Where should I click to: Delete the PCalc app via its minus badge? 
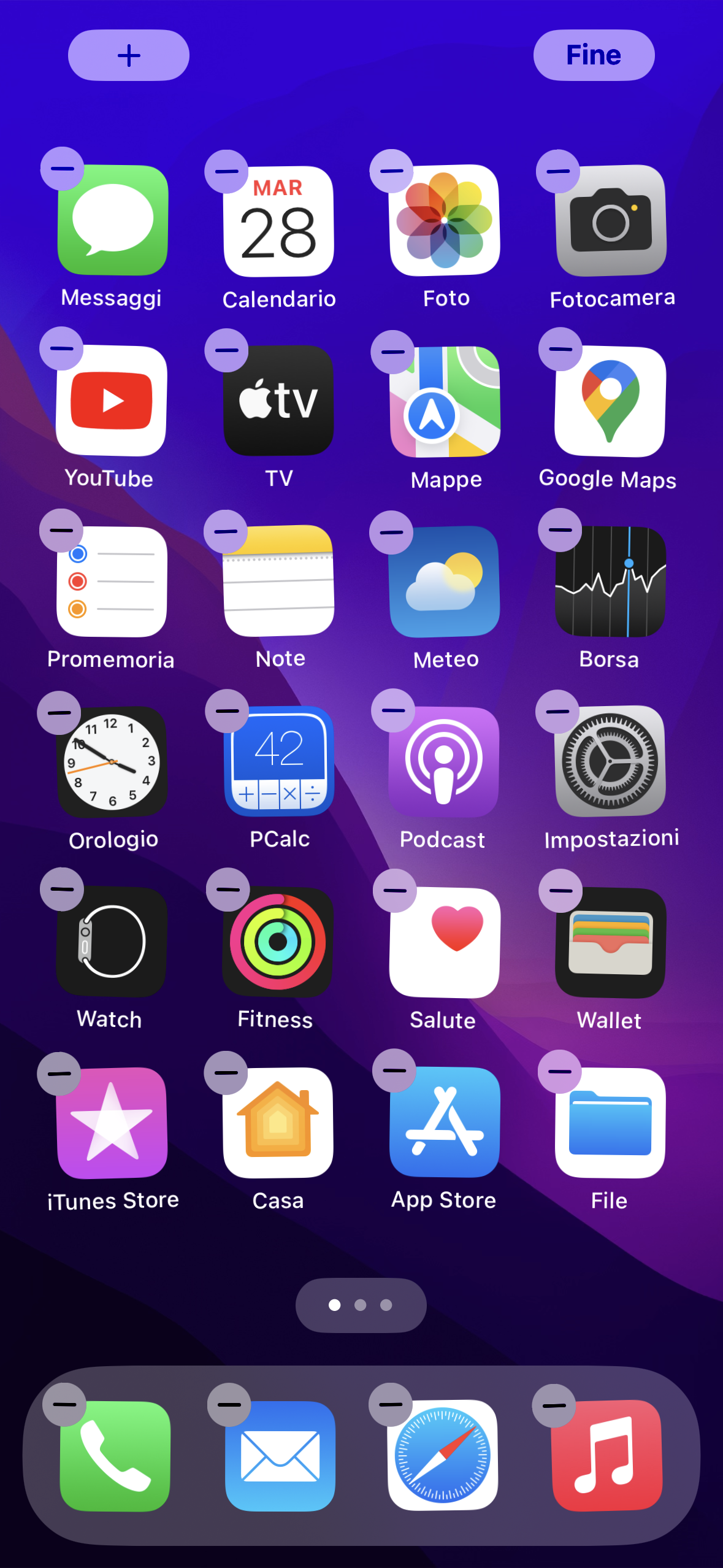pyautogui.click(x=227, y=711)
